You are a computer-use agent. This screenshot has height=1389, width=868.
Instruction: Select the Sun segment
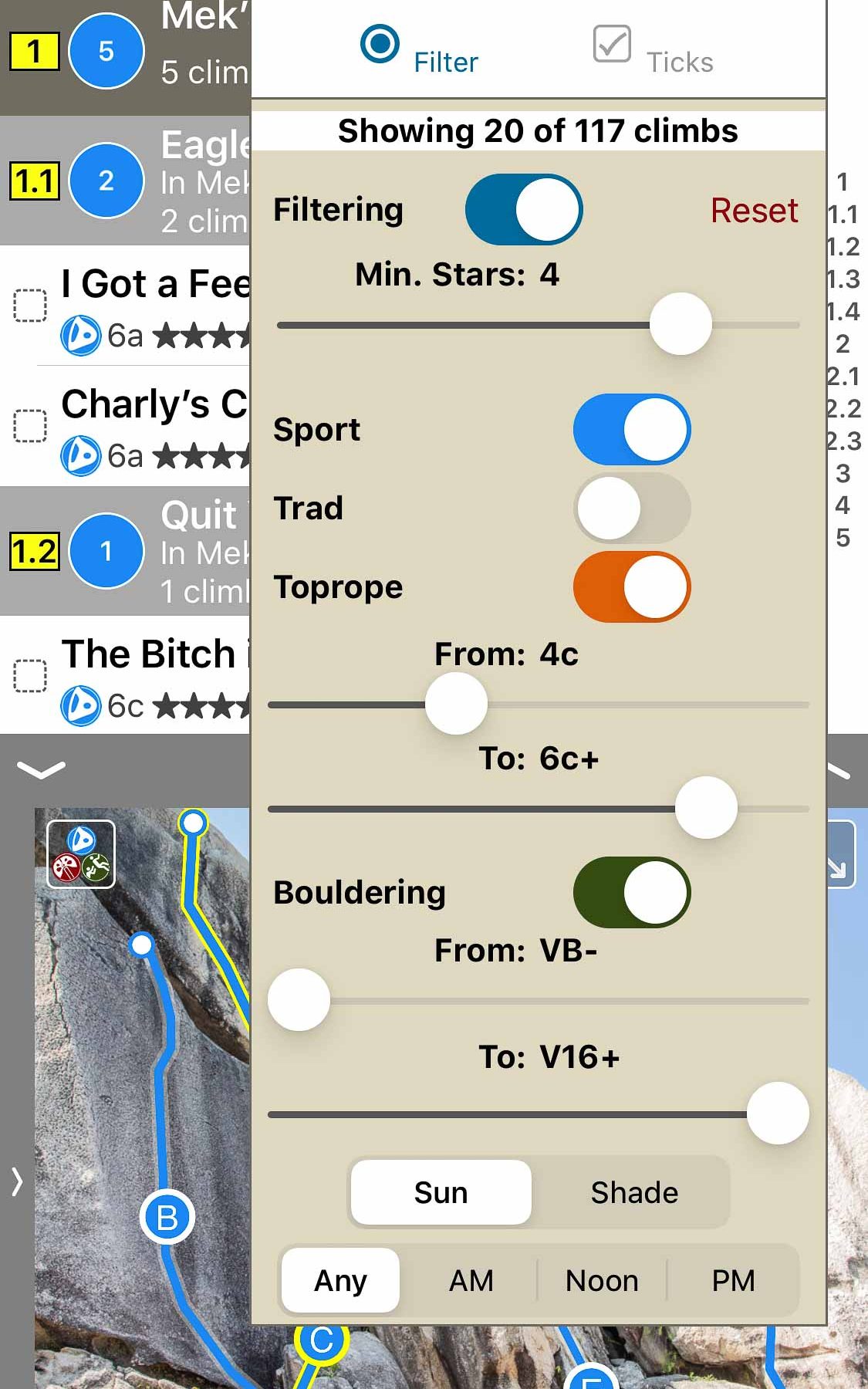(x=441, y=1192)
